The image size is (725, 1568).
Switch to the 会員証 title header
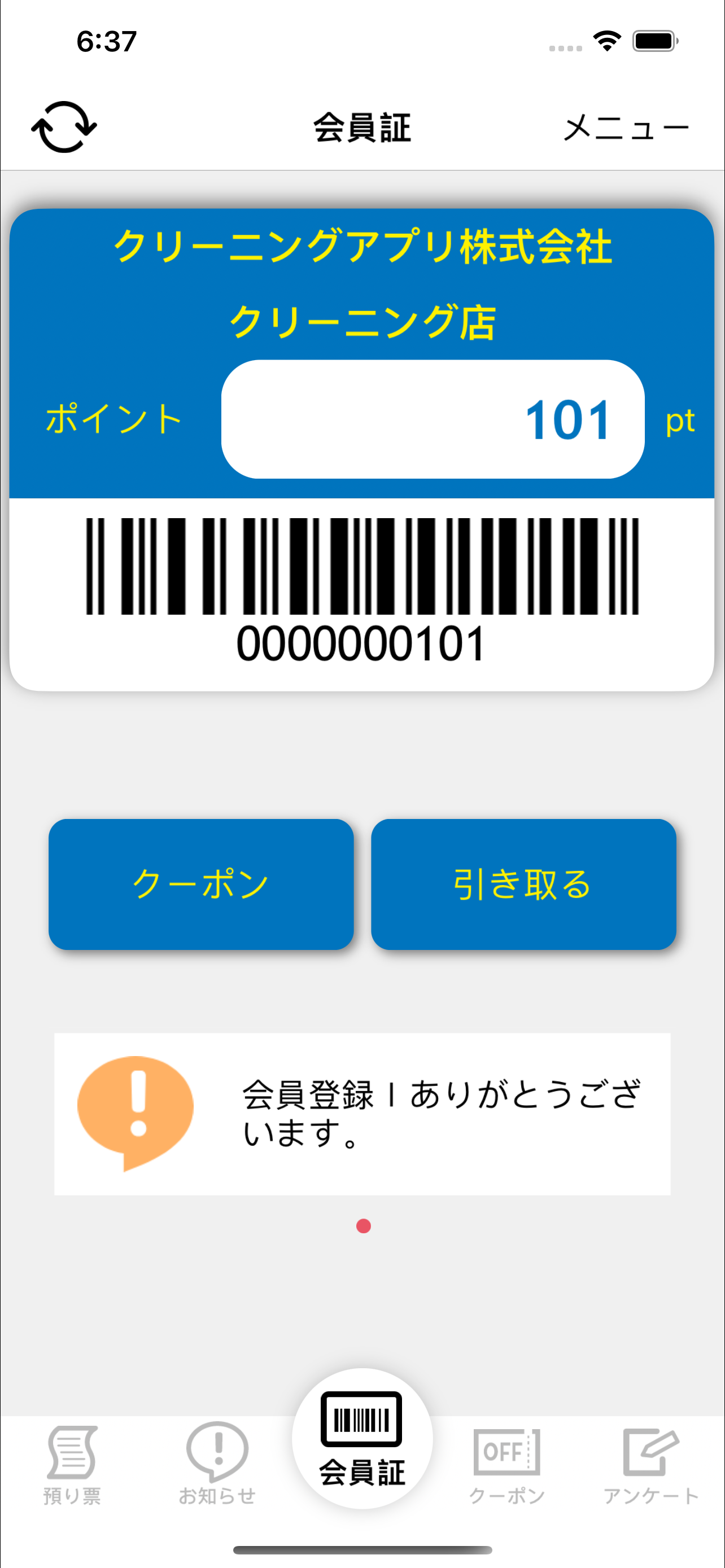(362, 127)
